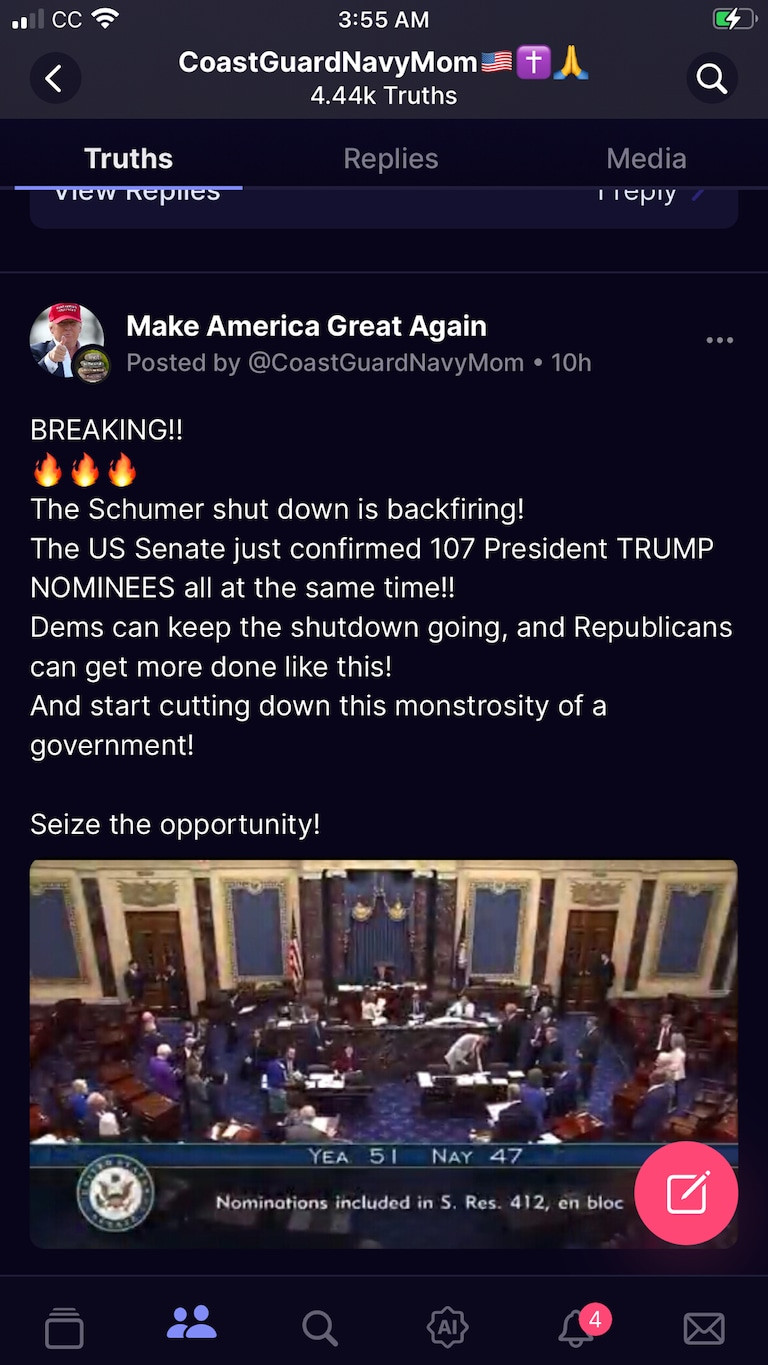This screenshot has height=1365, width=768.
Task: Open the post's three-dot overflow menu
Action: (x=719, y=341)
